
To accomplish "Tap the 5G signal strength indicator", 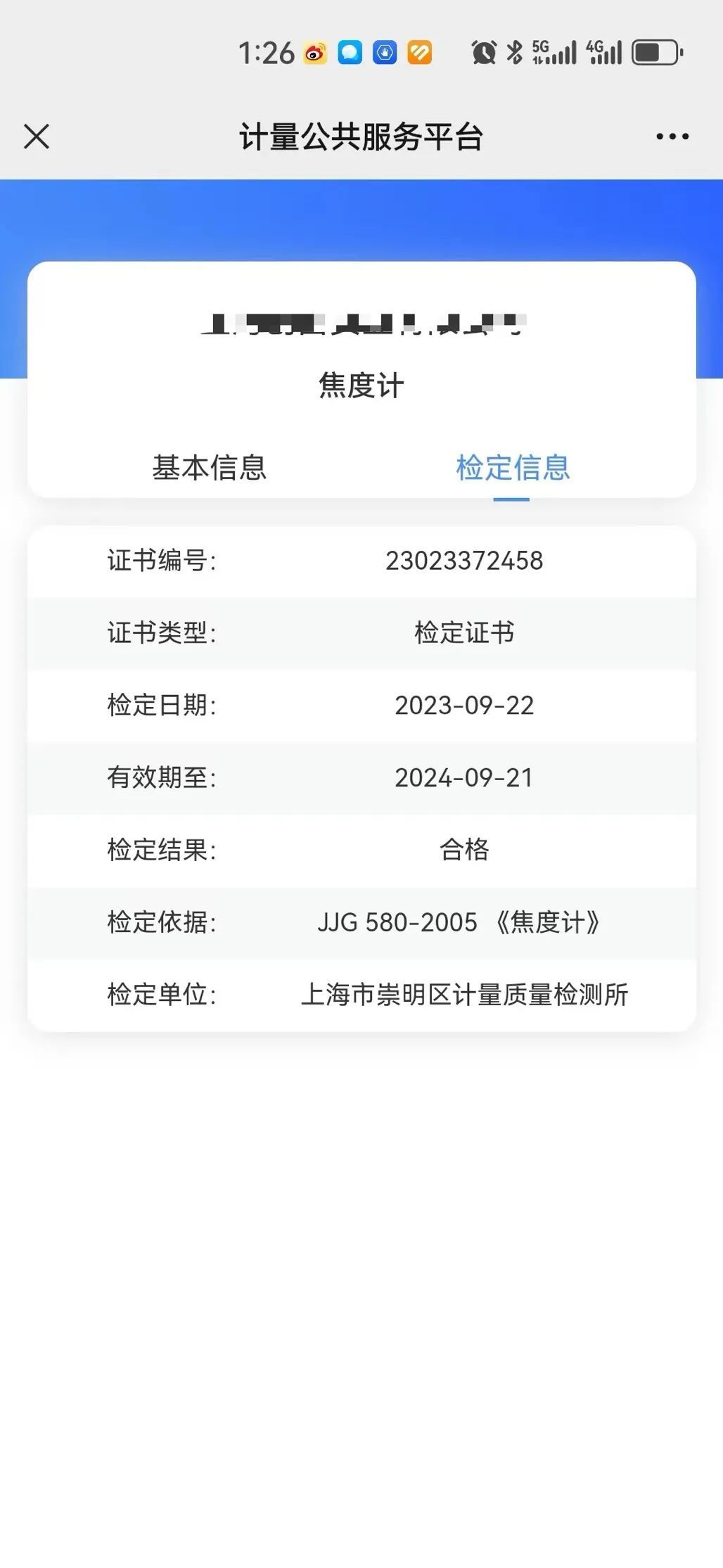I will pyautogui.click(x=556, y=52).
